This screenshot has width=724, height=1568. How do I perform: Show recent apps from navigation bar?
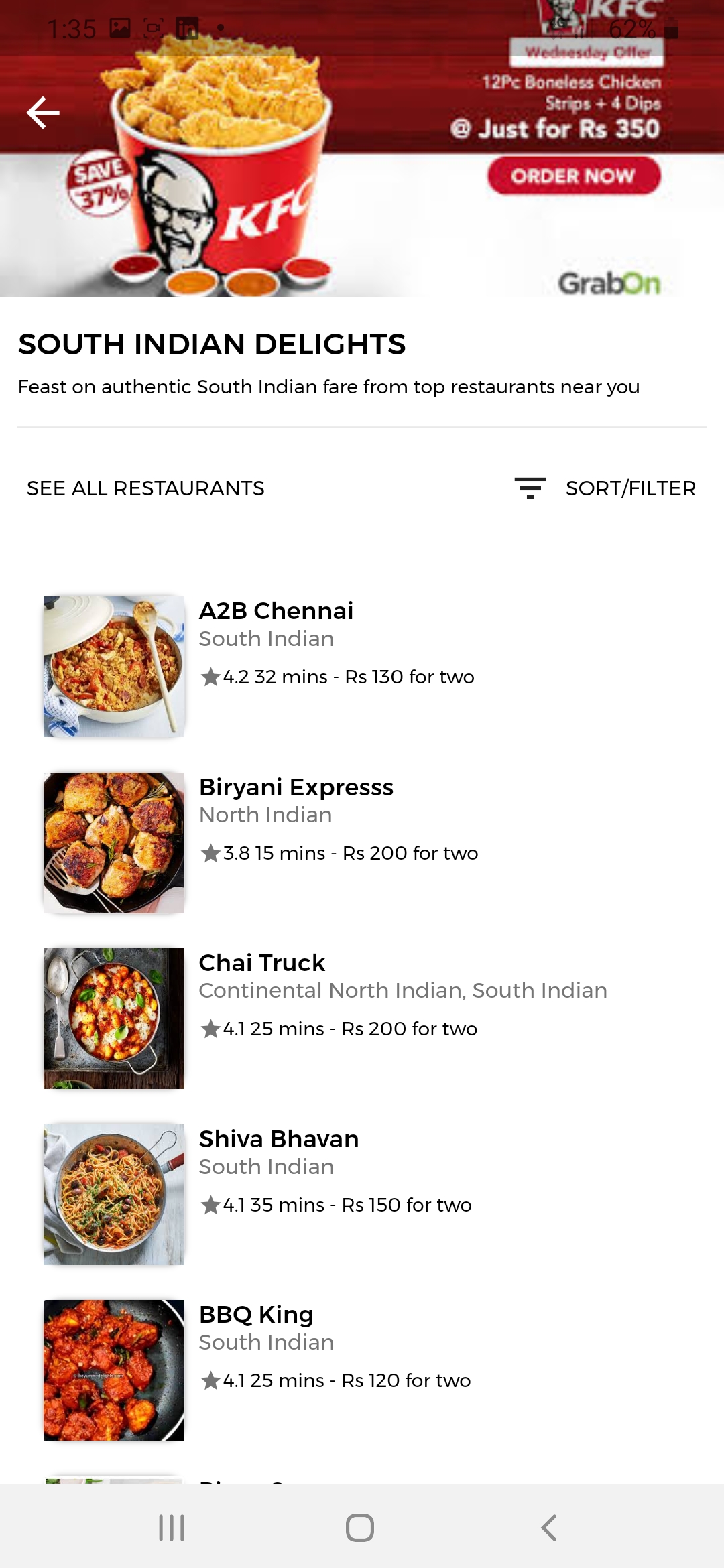tap(172, 1528)
